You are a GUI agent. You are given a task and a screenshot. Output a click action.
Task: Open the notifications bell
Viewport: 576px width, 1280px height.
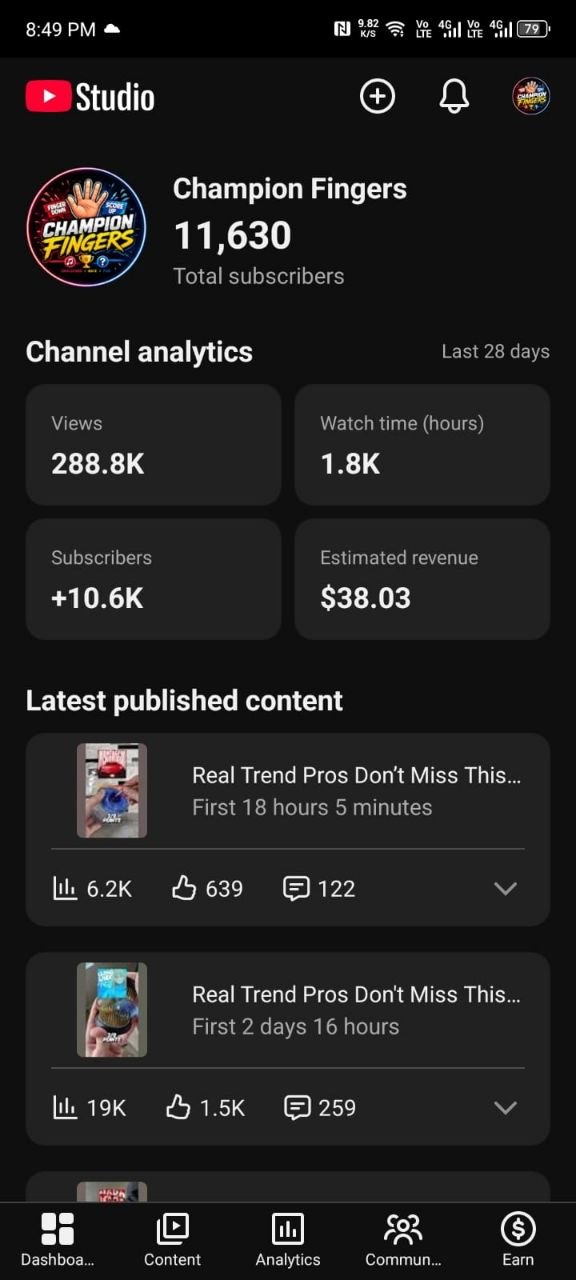[454, 97]
